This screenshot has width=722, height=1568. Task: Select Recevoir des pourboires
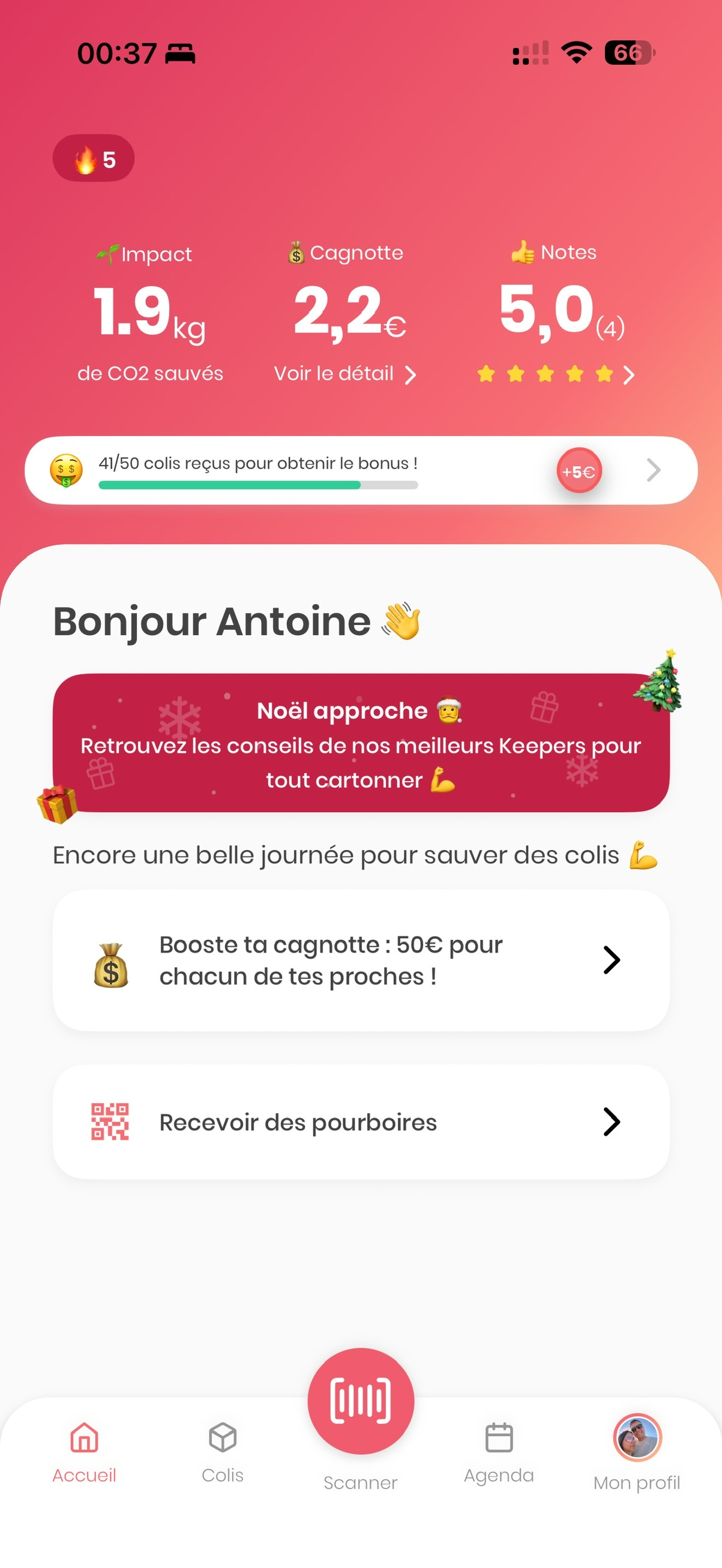(360, 1122)
